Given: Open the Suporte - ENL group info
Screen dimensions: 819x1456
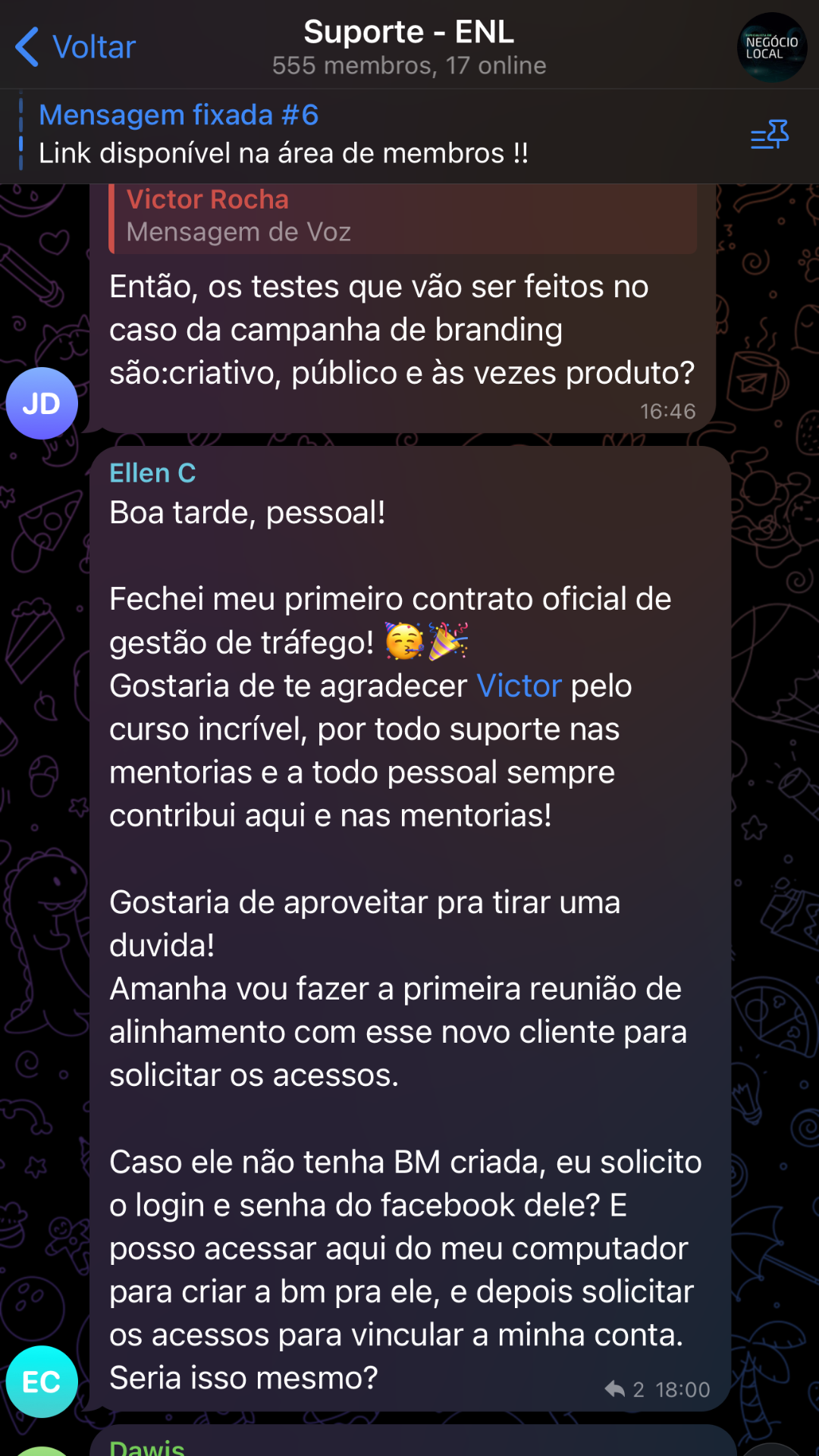Looking at the screenshot, I should point(409,45).
